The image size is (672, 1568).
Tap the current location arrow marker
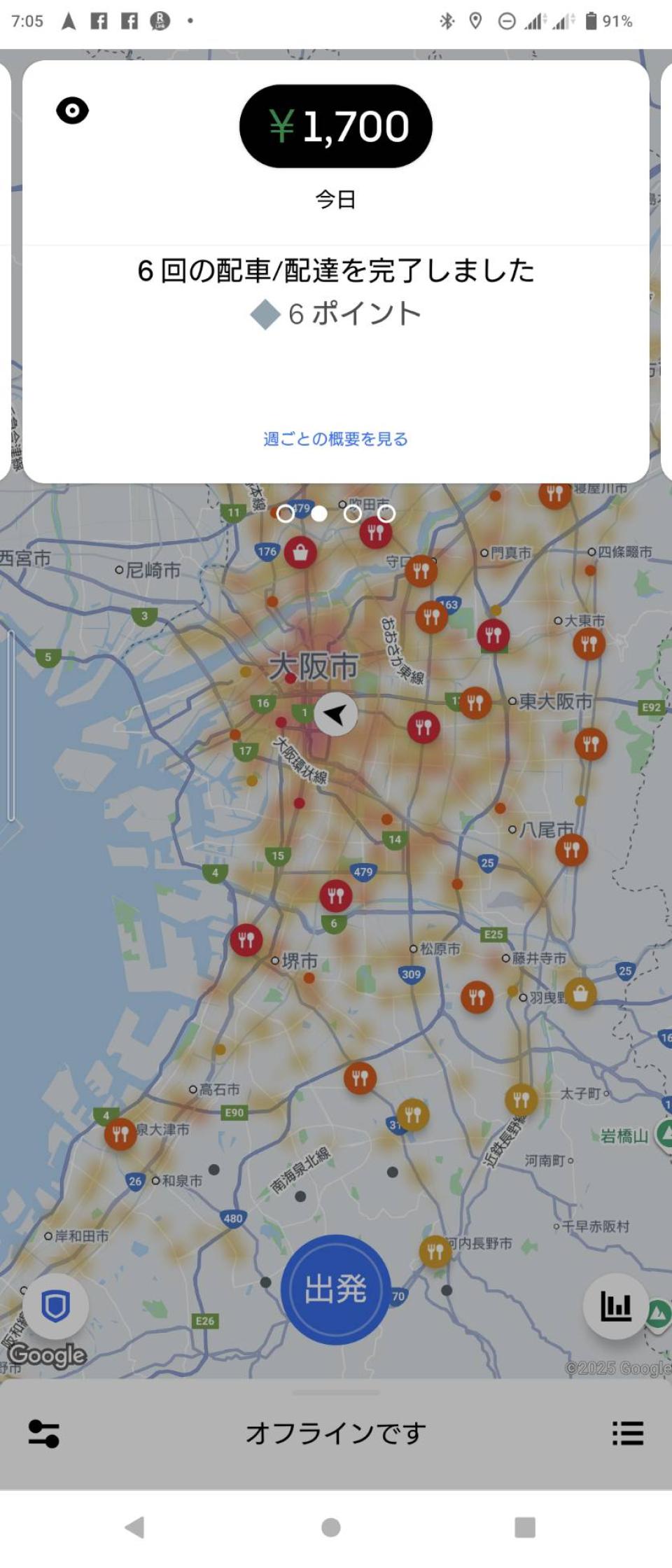(x=336, y=714)
